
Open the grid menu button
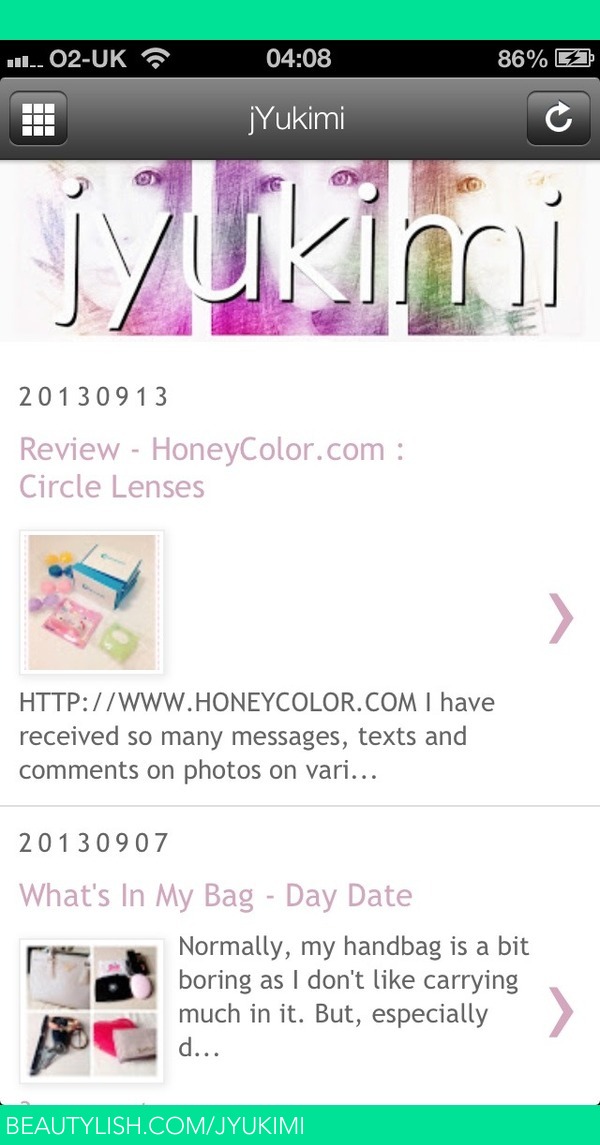point(38,118)
